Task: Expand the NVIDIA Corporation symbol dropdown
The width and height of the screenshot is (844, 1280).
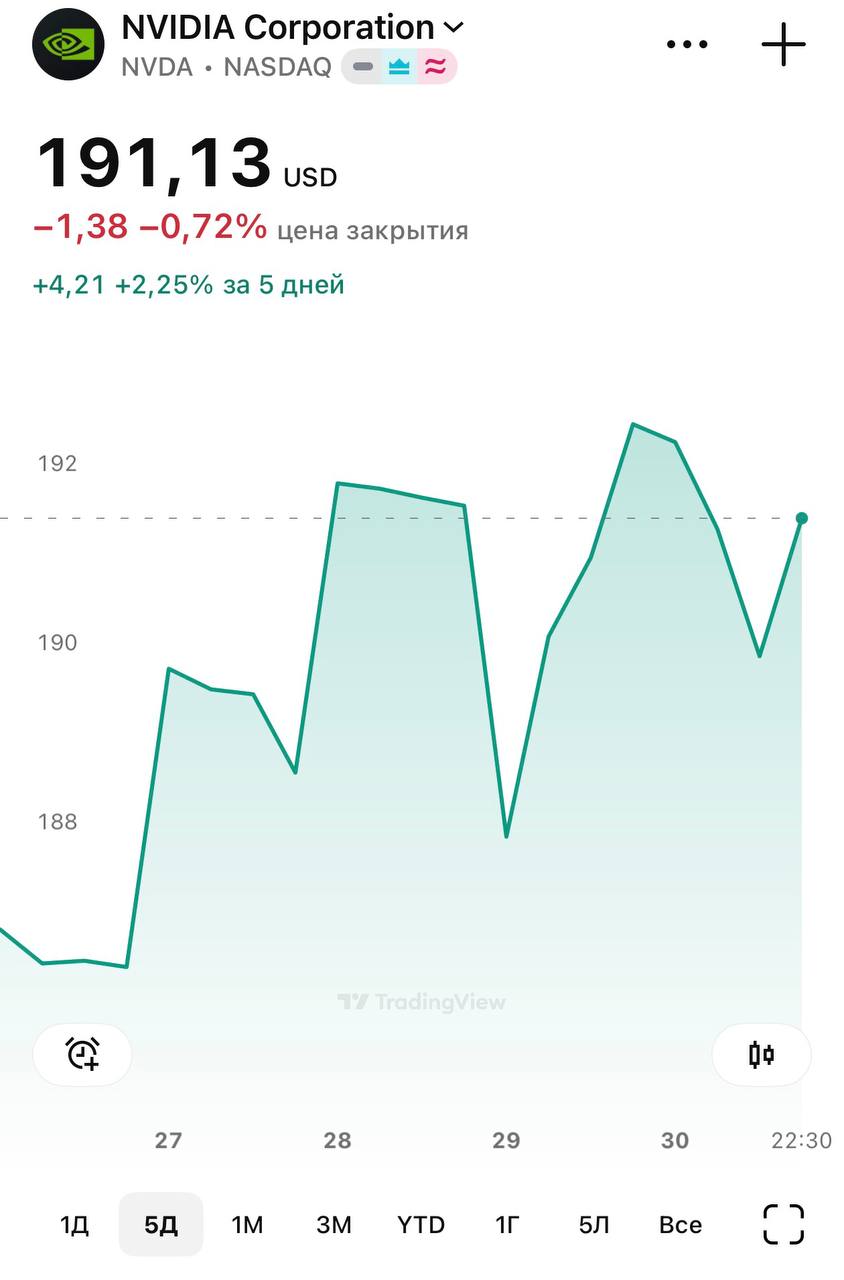Action: click(x=293, y=28)
